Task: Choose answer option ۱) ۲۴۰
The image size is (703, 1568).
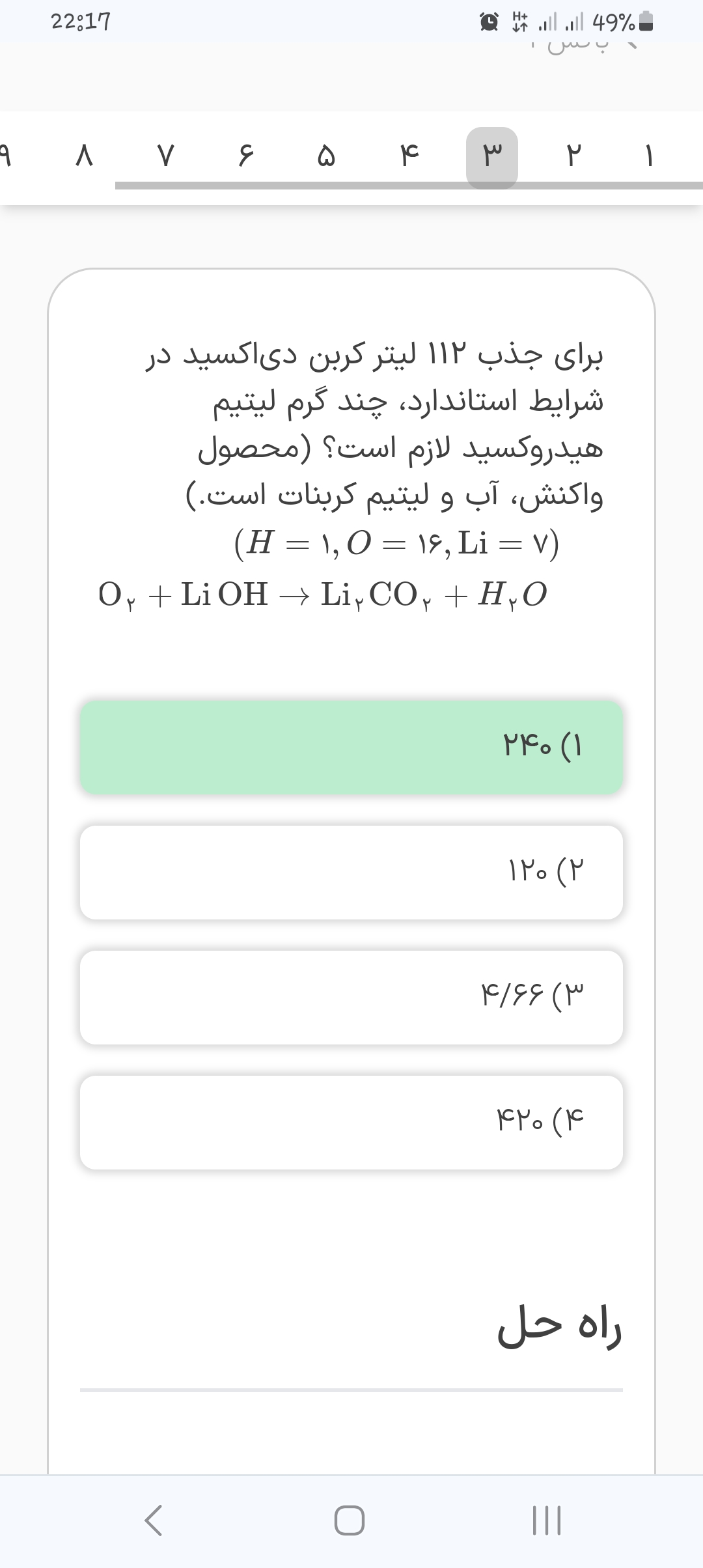Action: point(351,747)
